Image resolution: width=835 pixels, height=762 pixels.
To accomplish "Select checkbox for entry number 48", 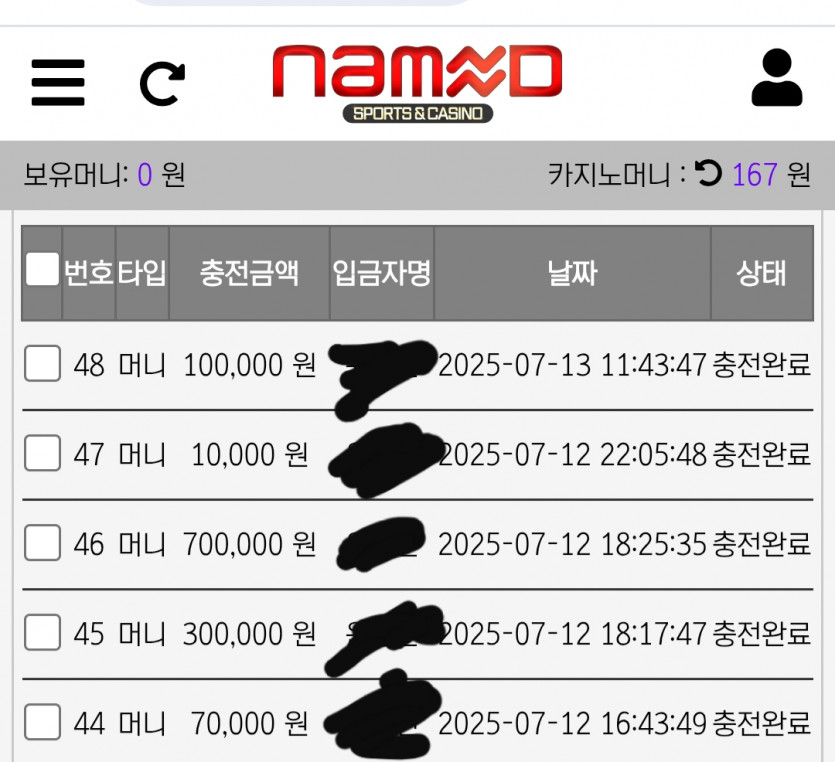I will (x=42, y=364).
